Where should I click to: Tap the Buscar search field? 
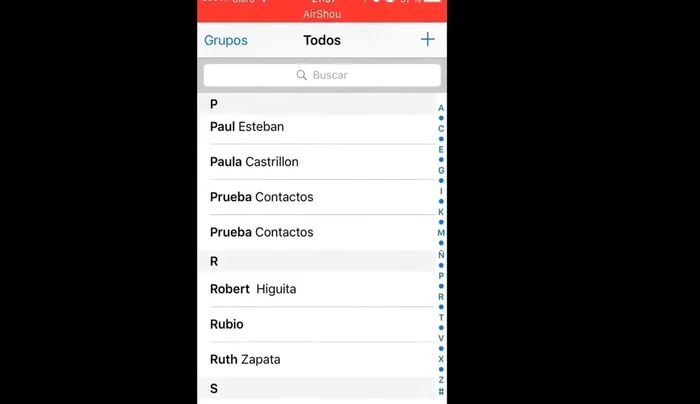pyautogui.click(x=322, y=75)
